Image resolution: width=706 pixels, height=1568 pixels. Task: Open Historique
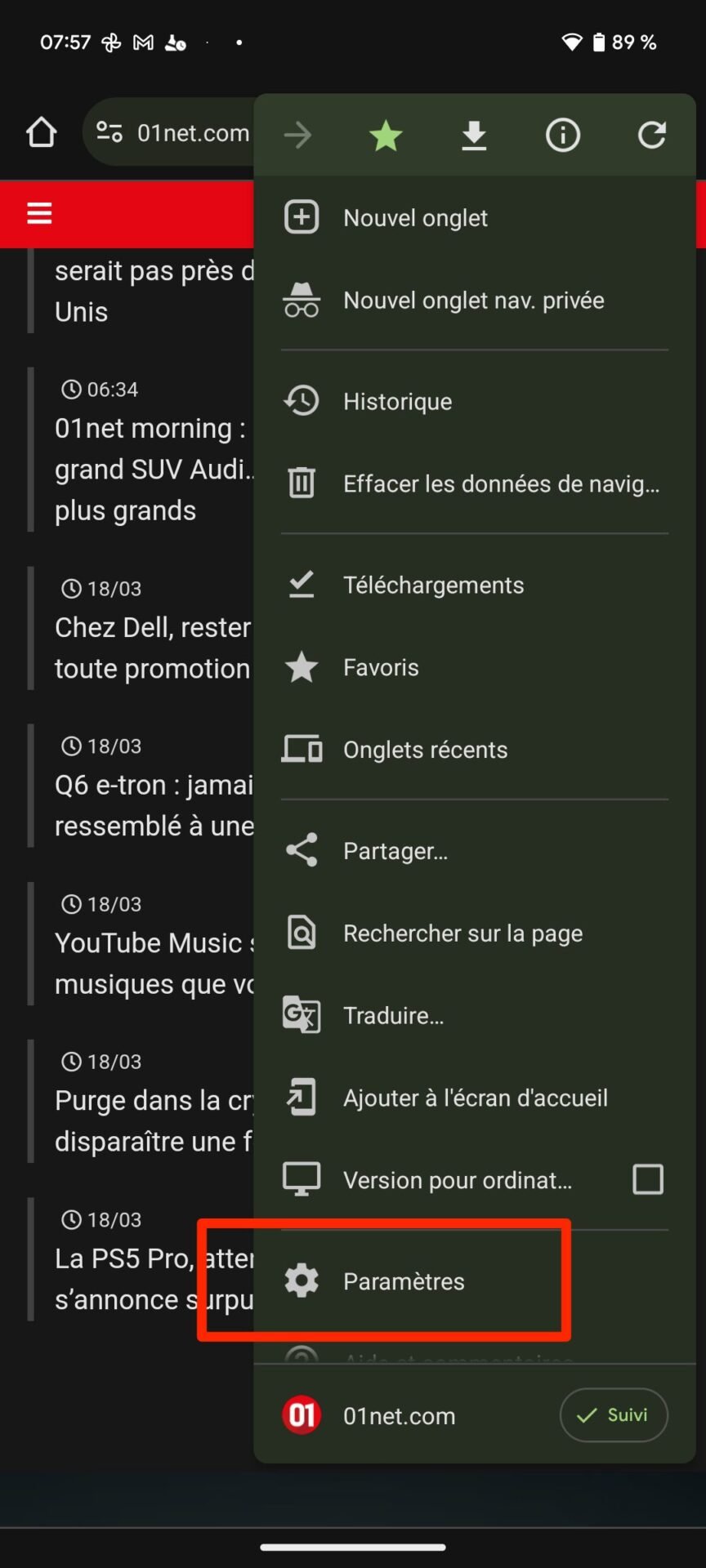pos(474,402)
